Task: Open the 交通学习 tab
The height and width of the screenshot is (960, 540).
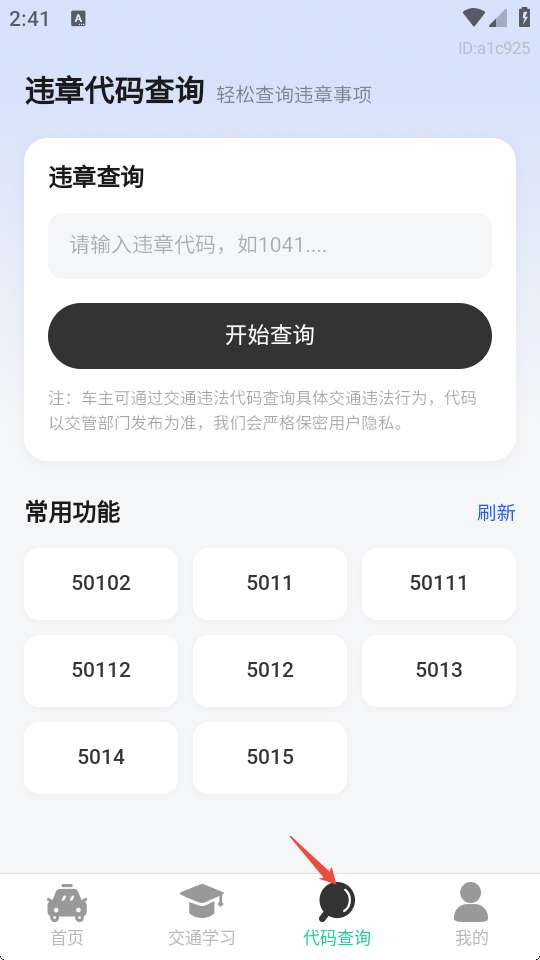Action: click(202, 915)
